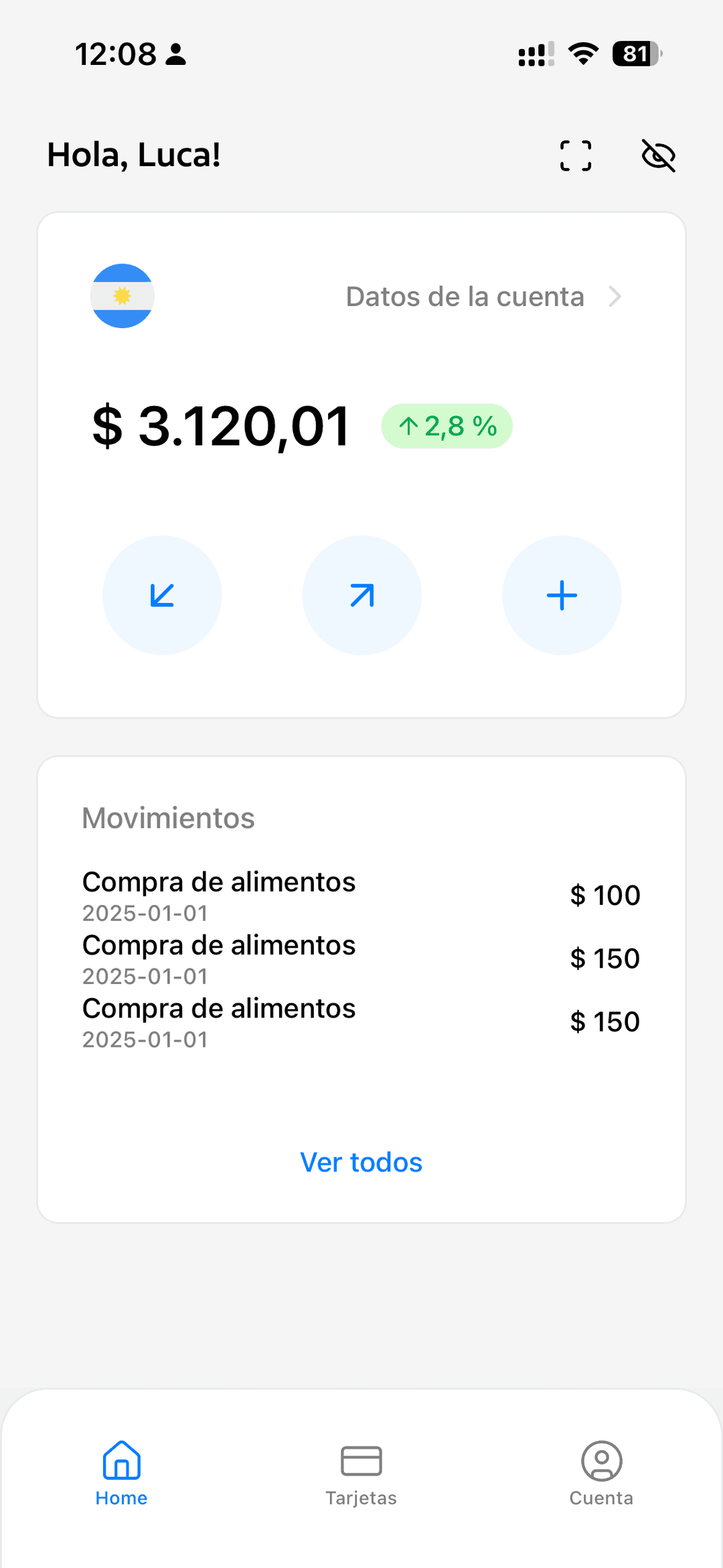Tap the user icon next to the clock
723x1568 pixels.
[175, 55]
